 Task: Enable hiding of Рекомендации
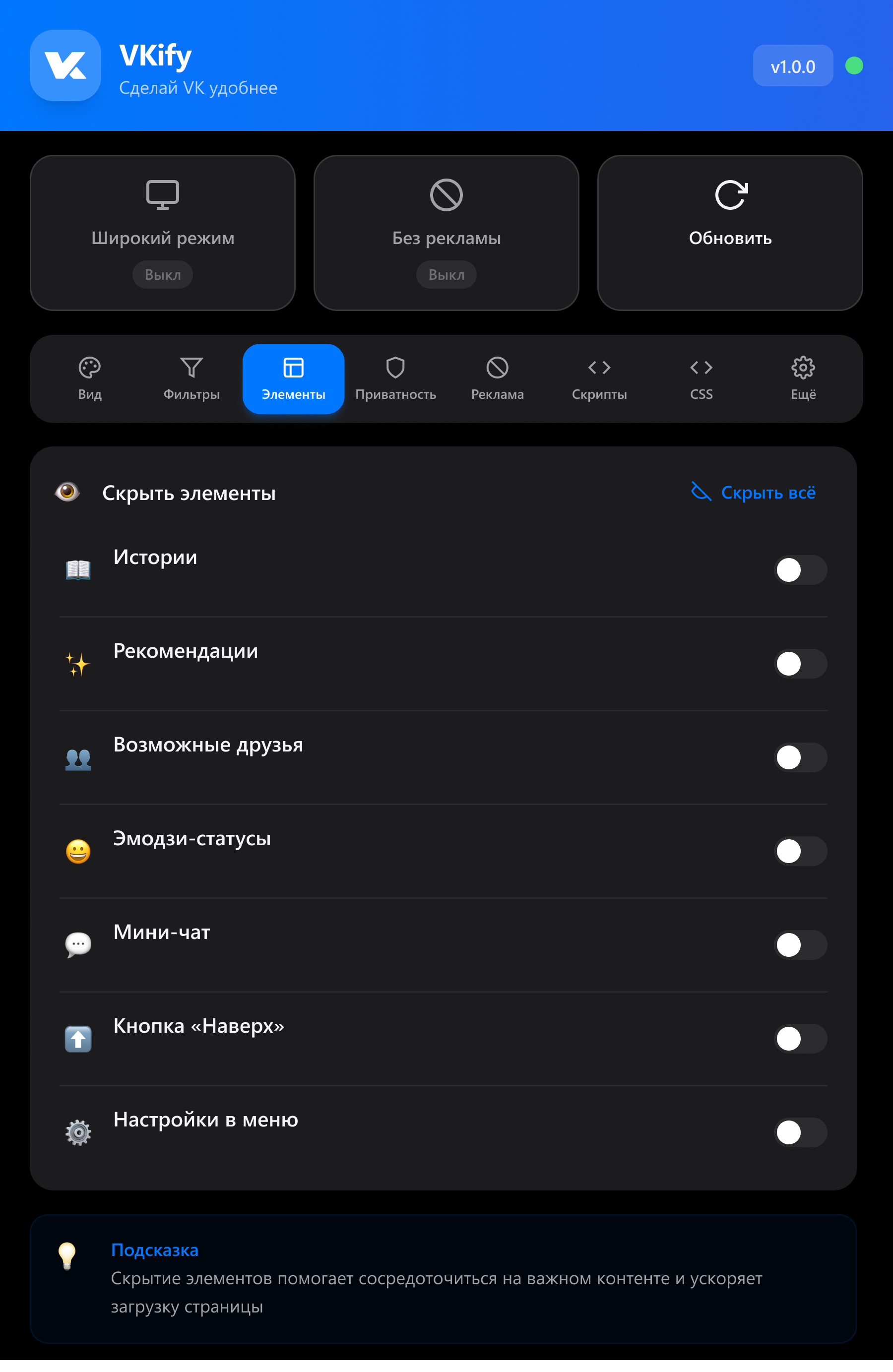801,664
